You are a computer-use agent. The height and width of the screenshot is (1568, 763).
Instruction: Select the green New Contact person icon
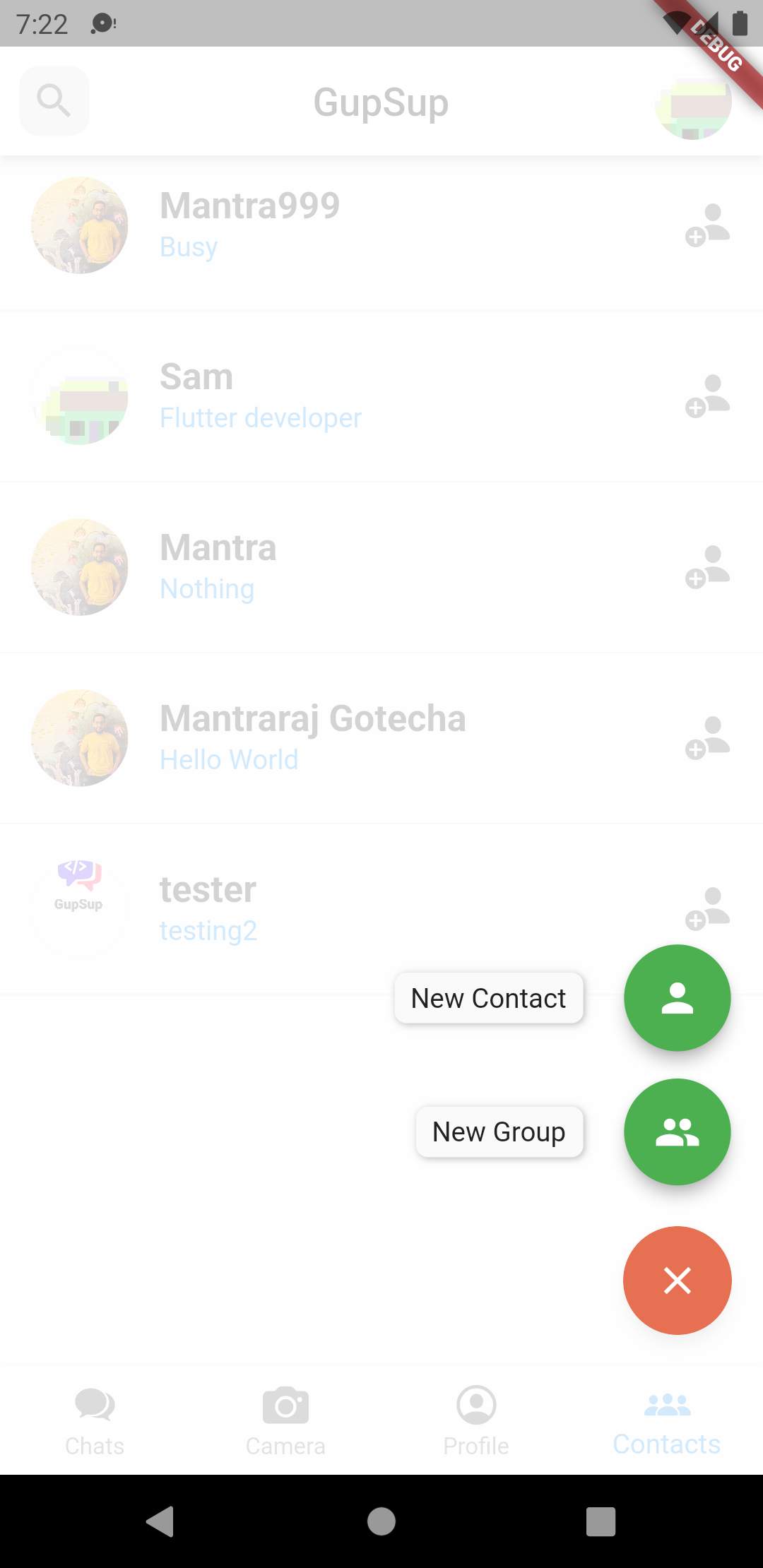coord(677,997)
